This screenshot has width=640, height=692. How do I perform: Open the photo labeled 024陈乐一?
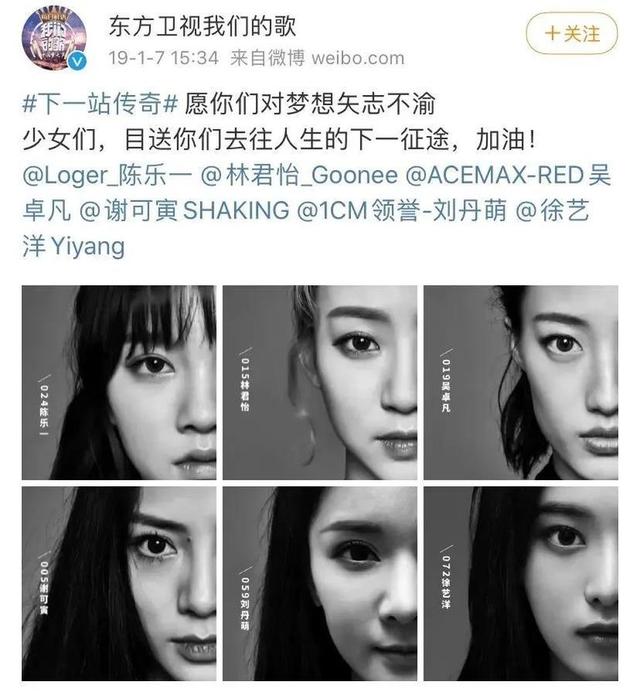[119, 382]
